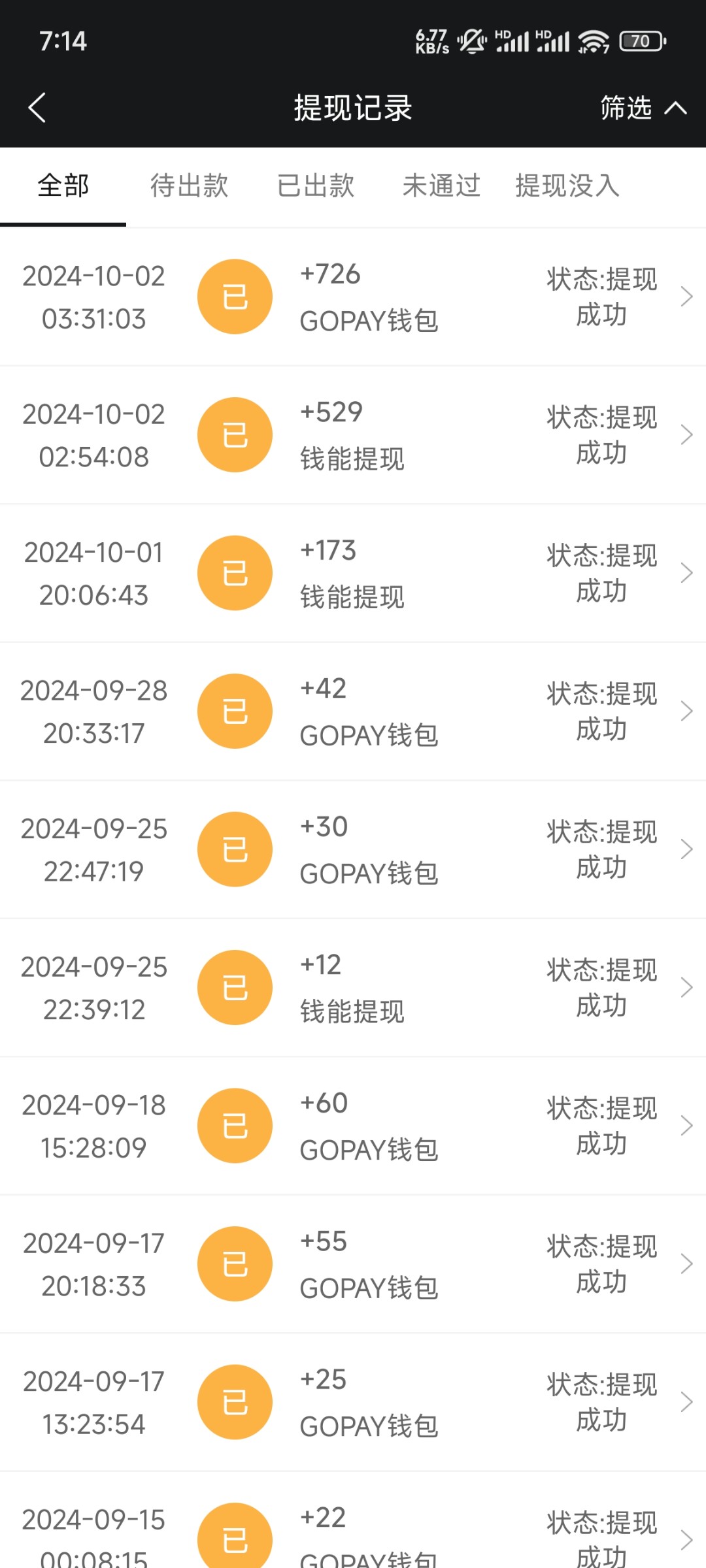706x1568 pixels.
Task: Open the 提现没入 tab
Action: coord(567,186)
